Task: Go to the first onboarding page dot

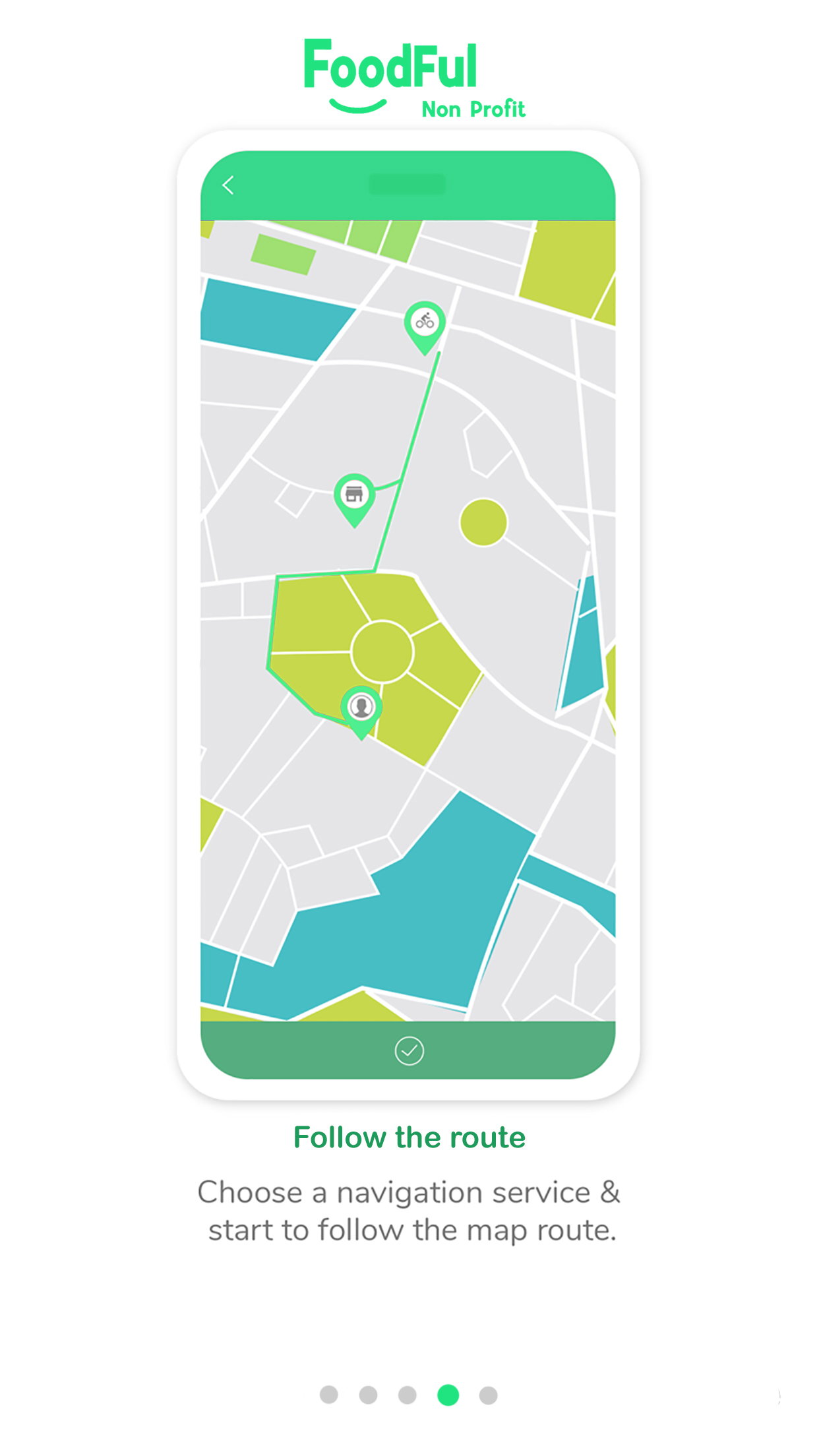Action: point(329,1395)
